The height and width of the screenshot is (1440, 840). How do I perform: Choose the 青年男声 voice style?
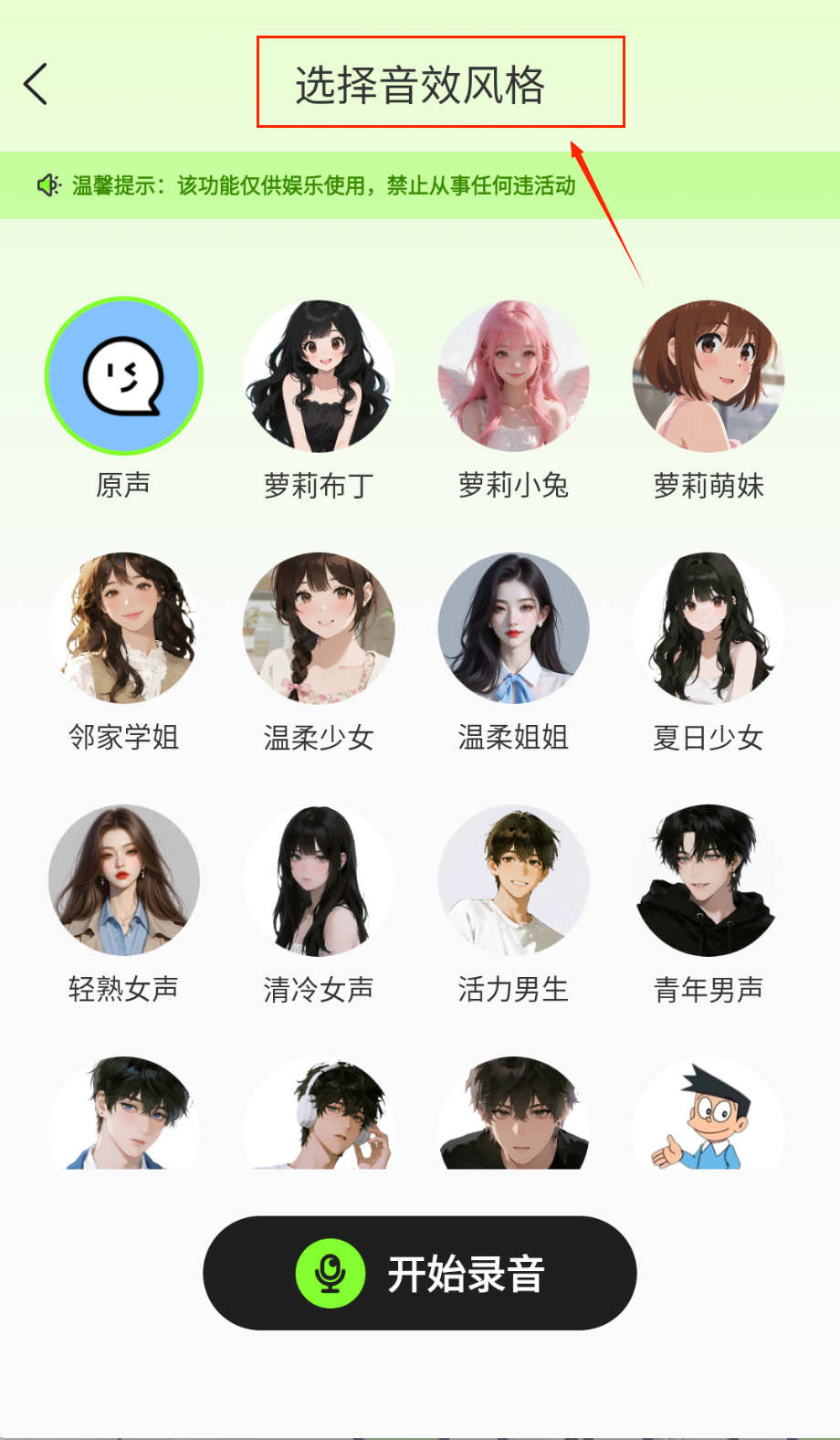point(709,880)
